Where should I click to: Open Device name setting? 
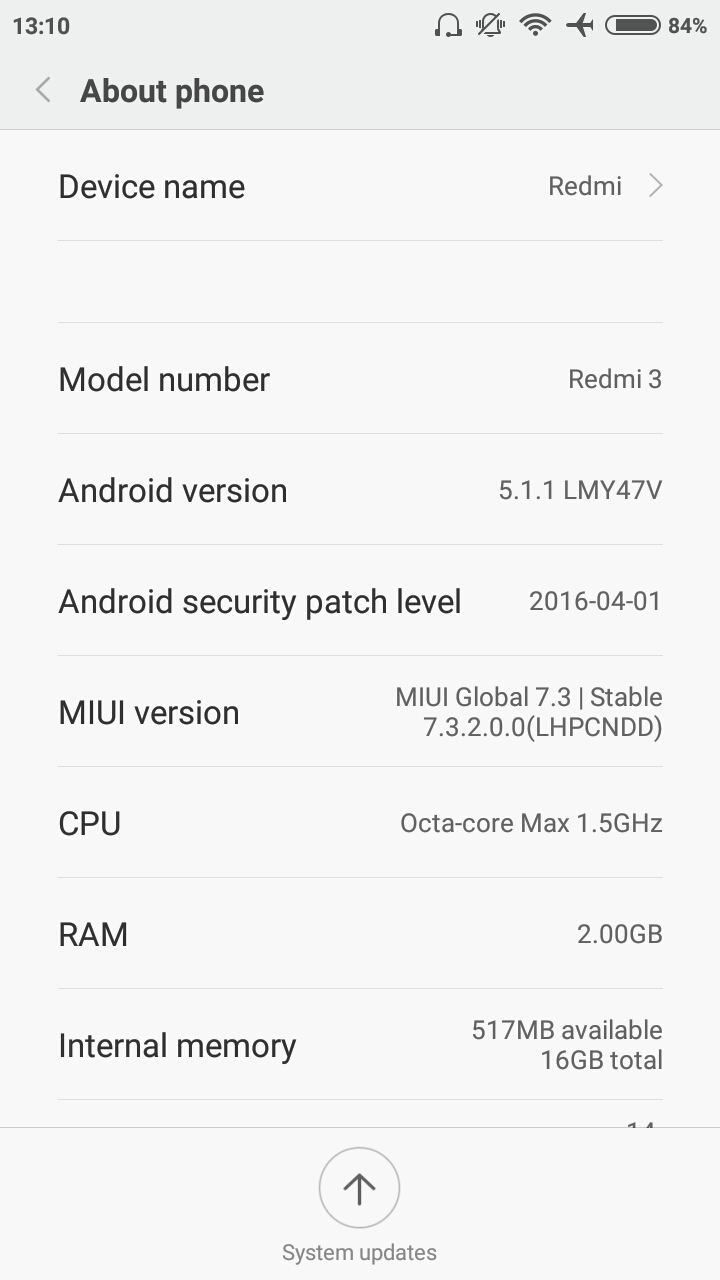(360, 186)
